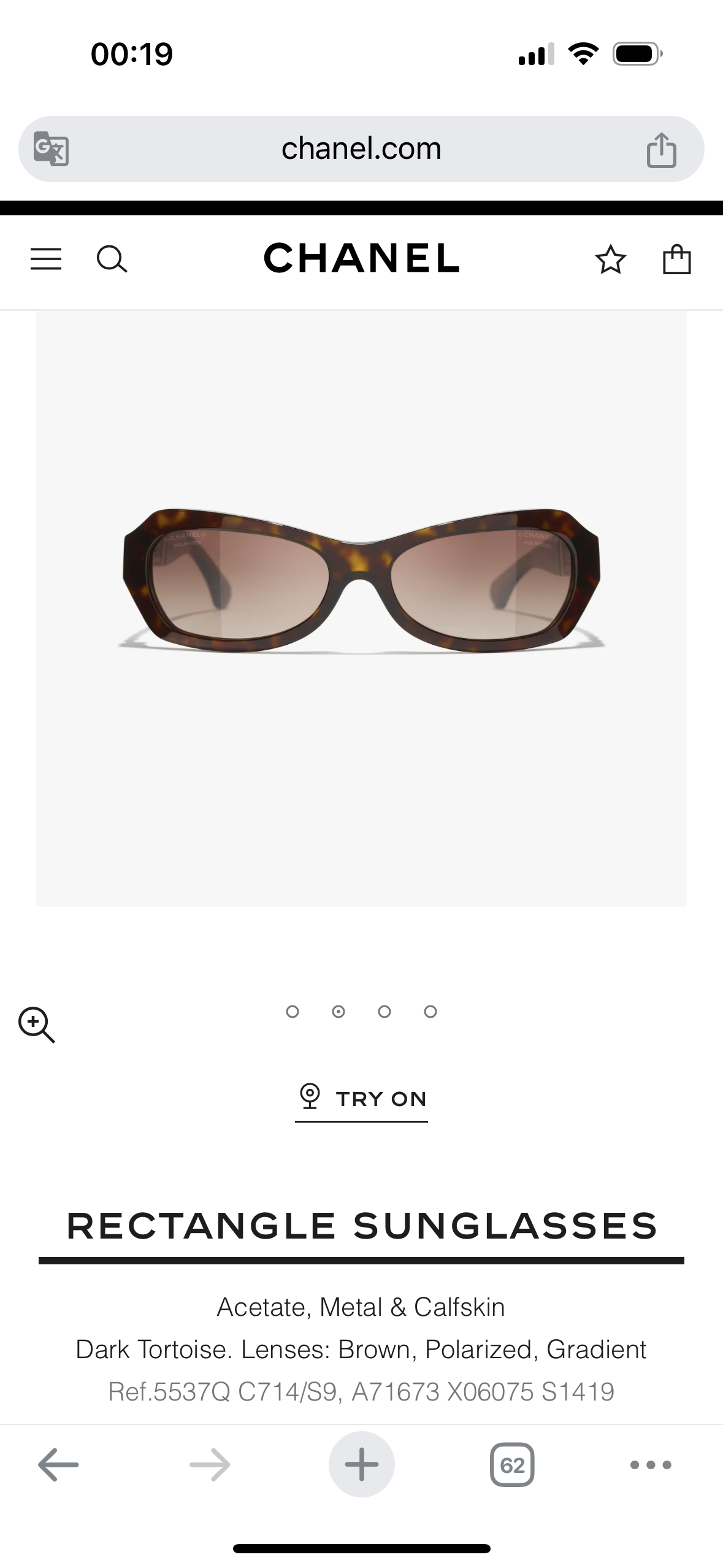Open the shopping bag
Image resolution: width=723 pixels, height=1568 pixels.
click(676, 259)
